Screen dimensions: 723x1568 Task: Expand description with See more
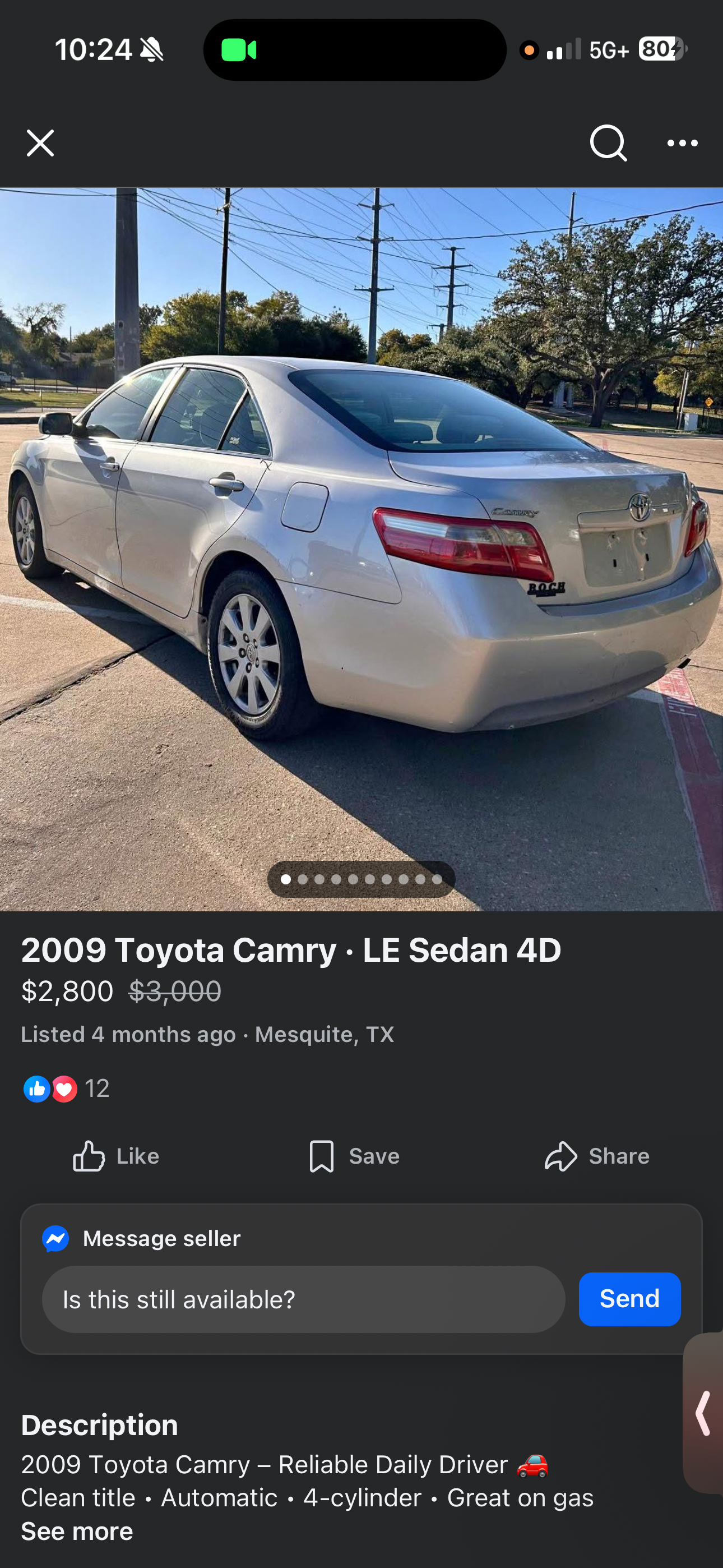click(77, 1532)
